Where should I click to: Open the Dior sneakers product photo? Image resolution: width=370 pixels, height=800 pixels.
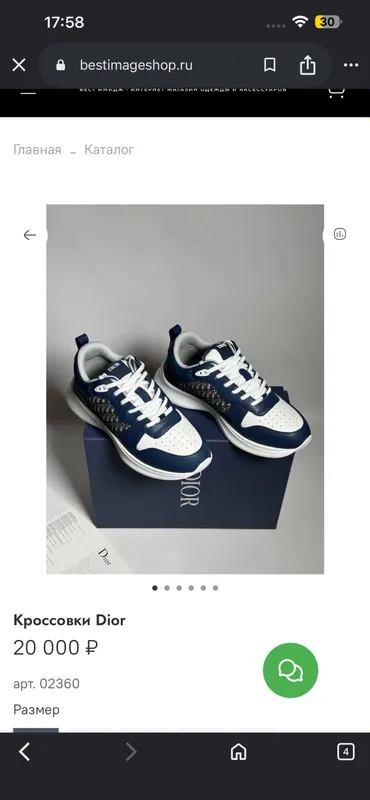185,389
